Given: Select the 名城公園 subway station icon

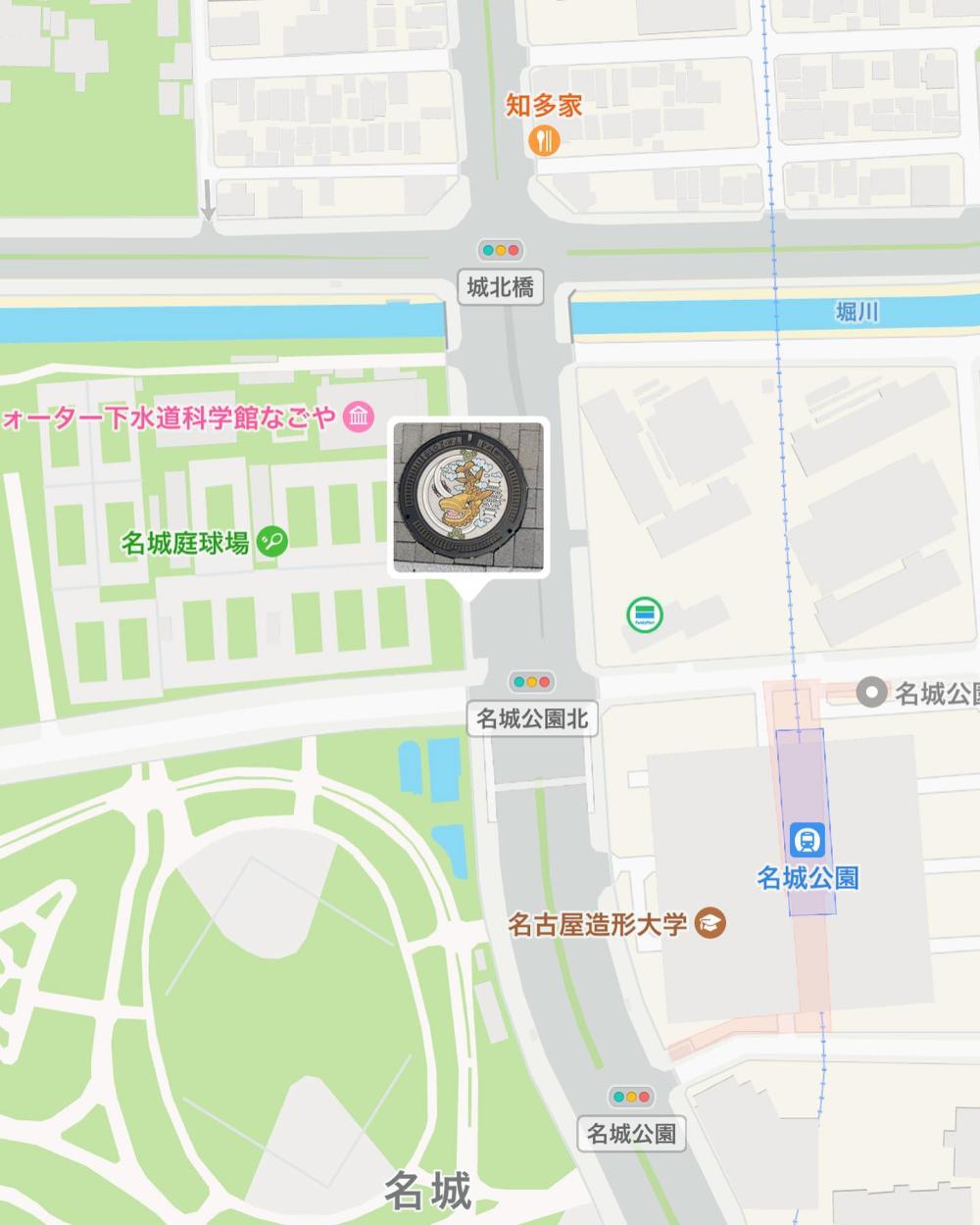Looking at the screenshot, I should click(x=808, y=840).
